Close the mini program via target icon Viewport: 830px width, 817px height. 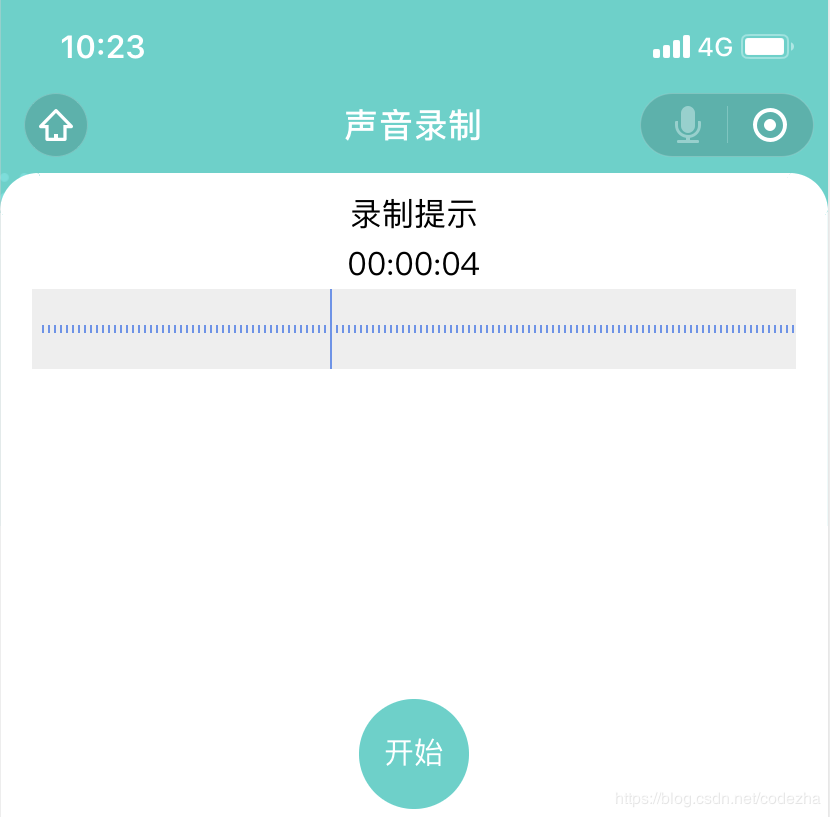pyautogui.click(x=769, y=125)
